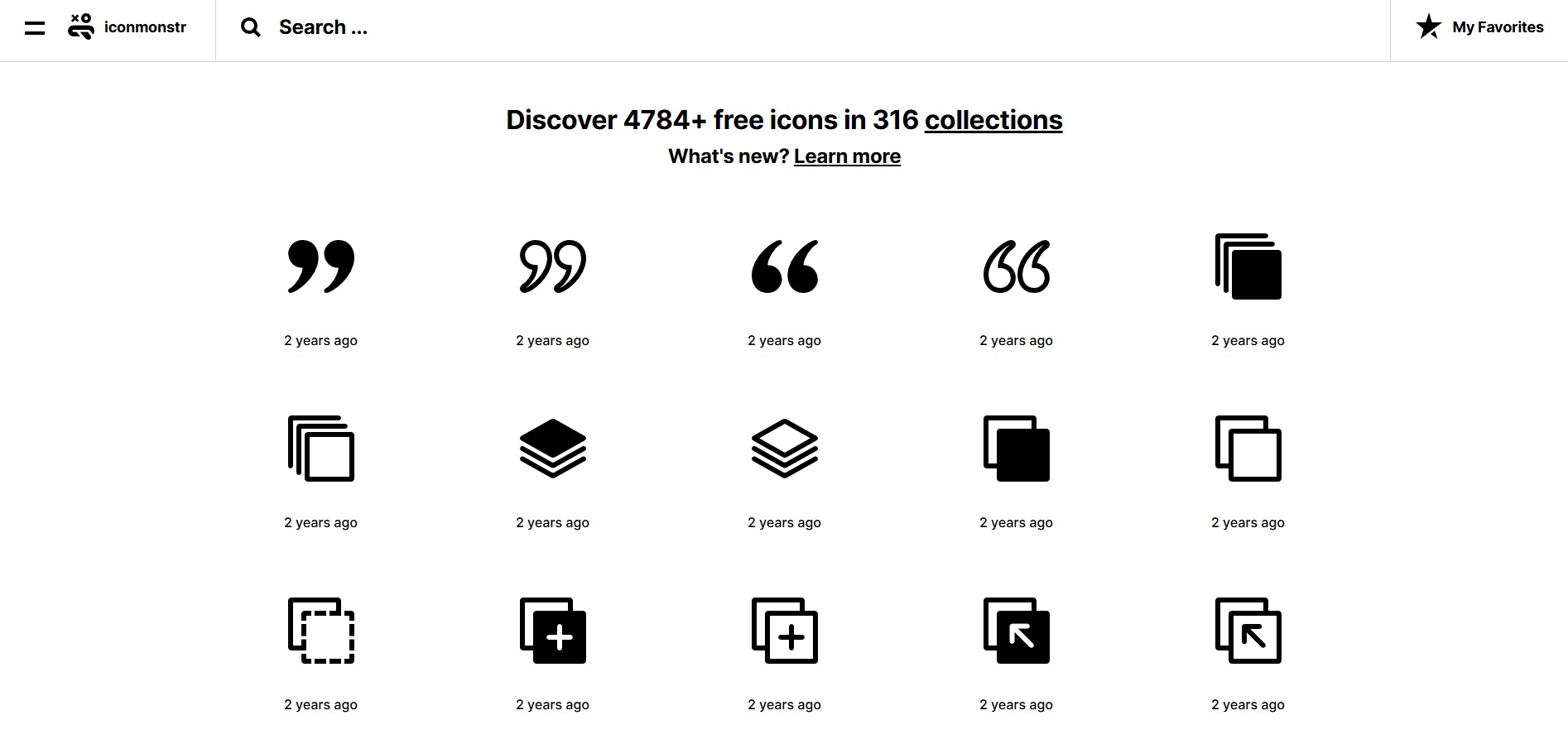Open the hamburger menu
This screenshot has height=744, width=1568.
(x=35, y=28)
